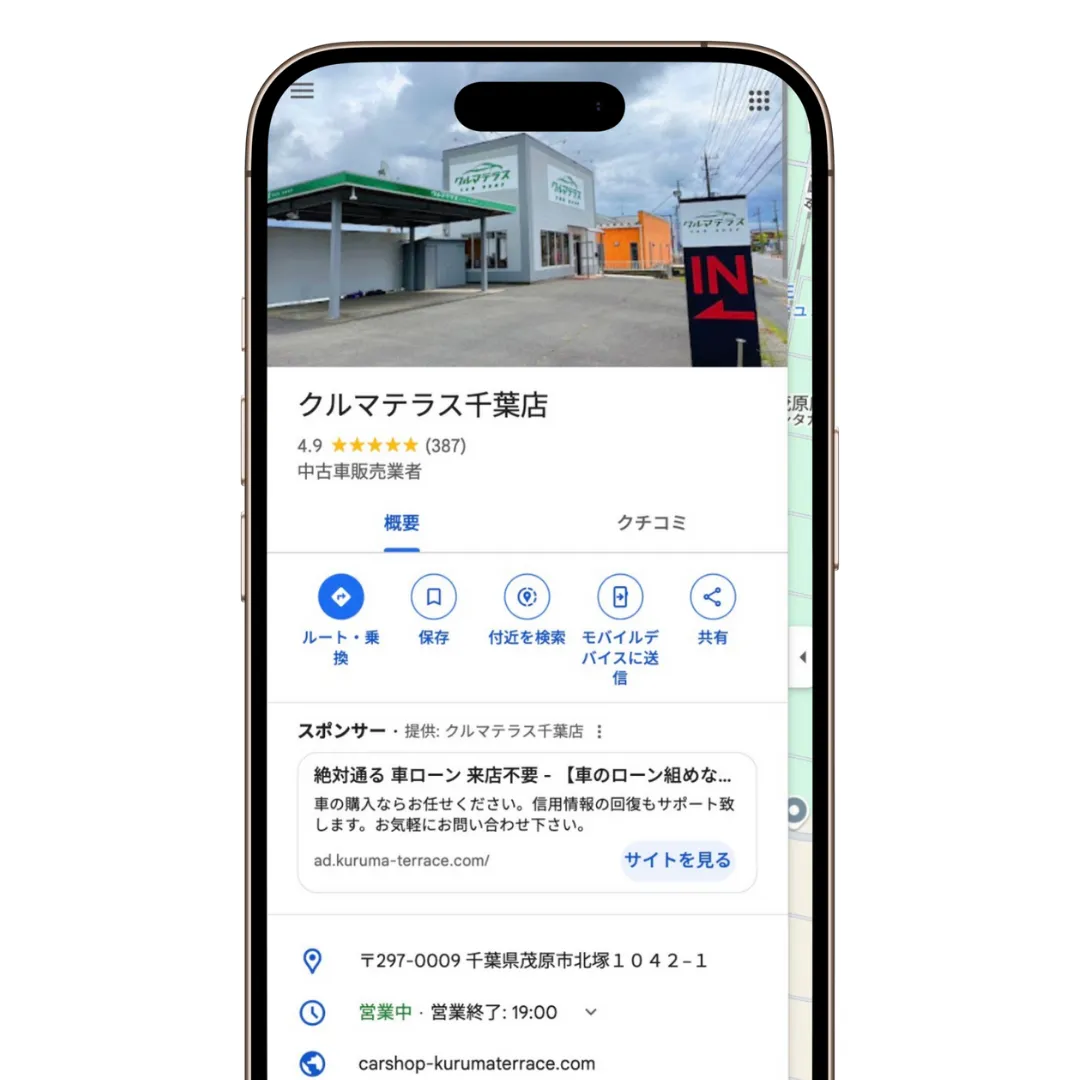
Task: Open the carshop-kurumaterrace.com website link
Action: point(476,1063)
